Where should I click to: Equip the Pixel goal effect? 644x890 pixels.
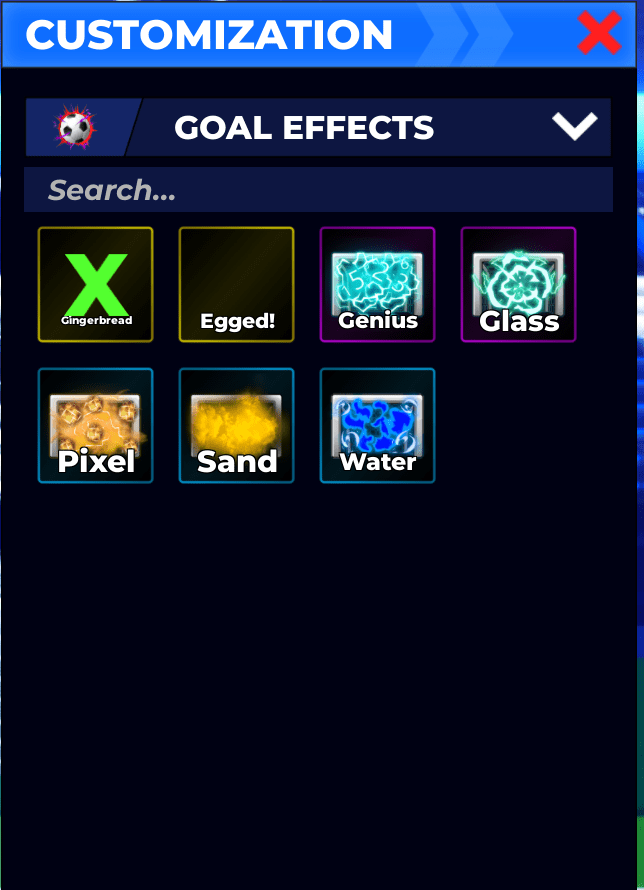click(96, 426)
